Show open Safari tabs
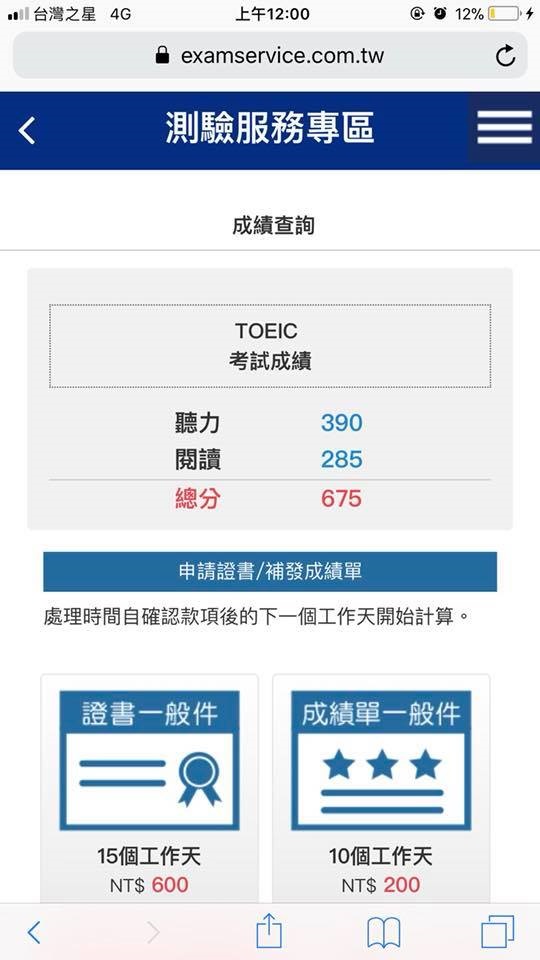The height and width of the screenshot is (960, 540). 497,932
